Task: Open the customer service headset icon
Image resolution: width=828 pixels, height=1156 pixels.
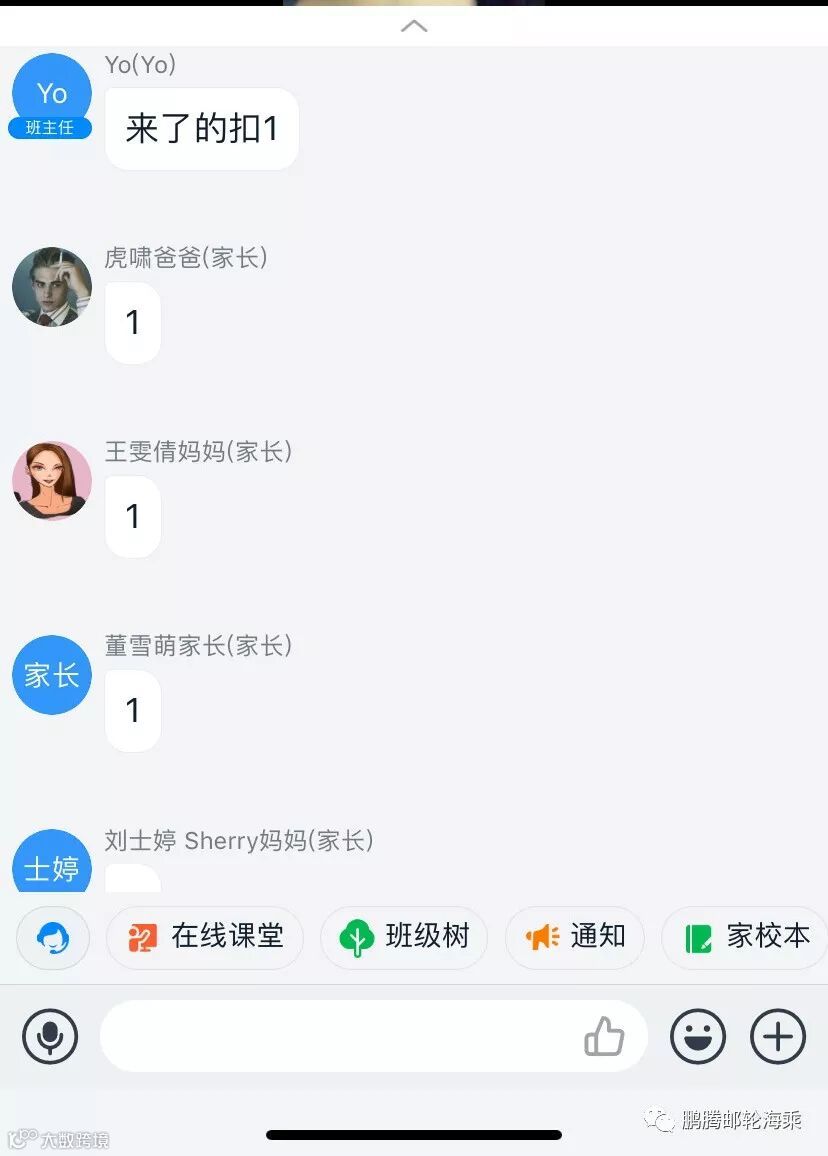Action: [53, 938]
